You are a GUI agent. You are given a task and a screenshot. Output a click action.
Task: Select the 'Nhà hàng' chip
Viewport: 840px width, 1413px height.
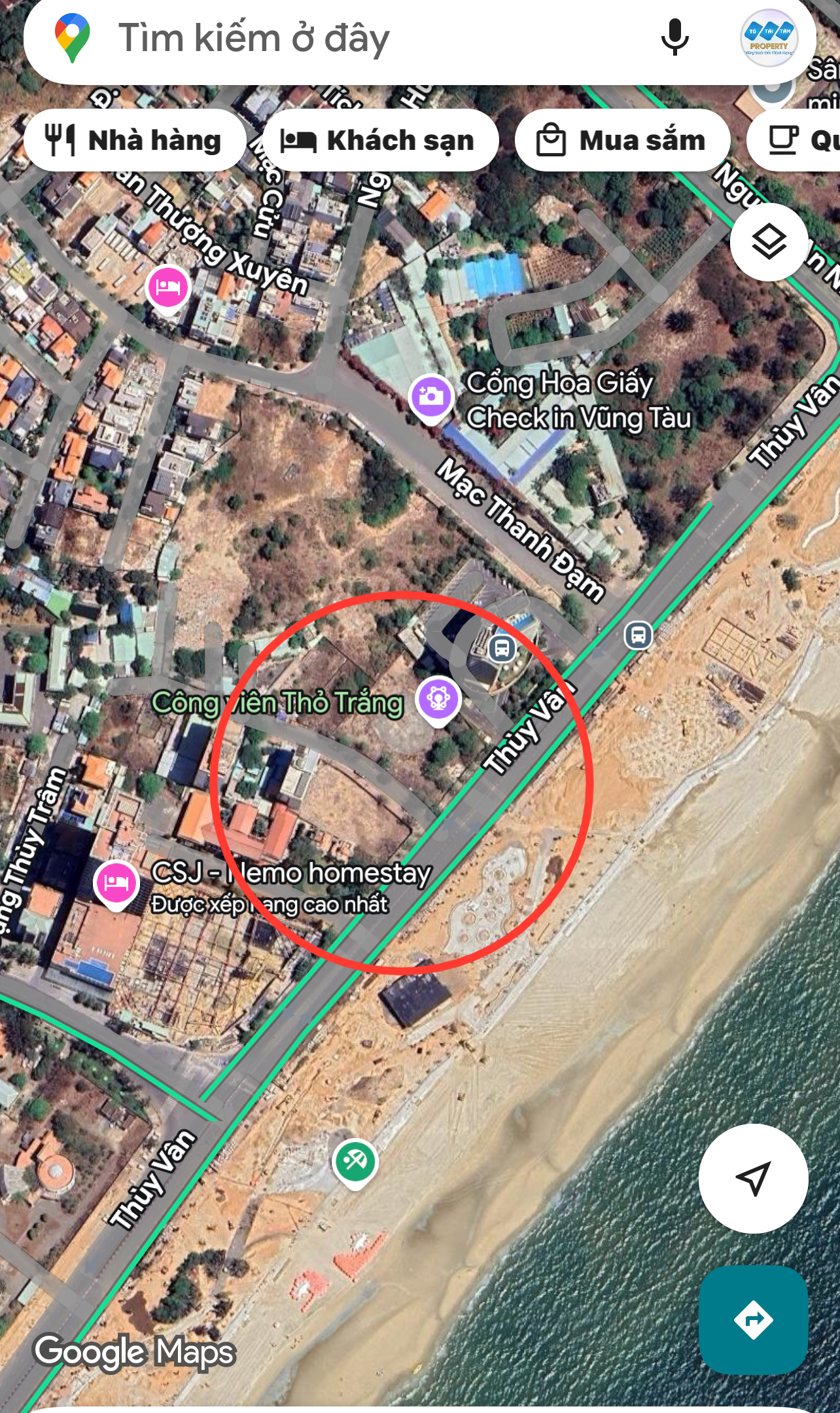point(135,140)
